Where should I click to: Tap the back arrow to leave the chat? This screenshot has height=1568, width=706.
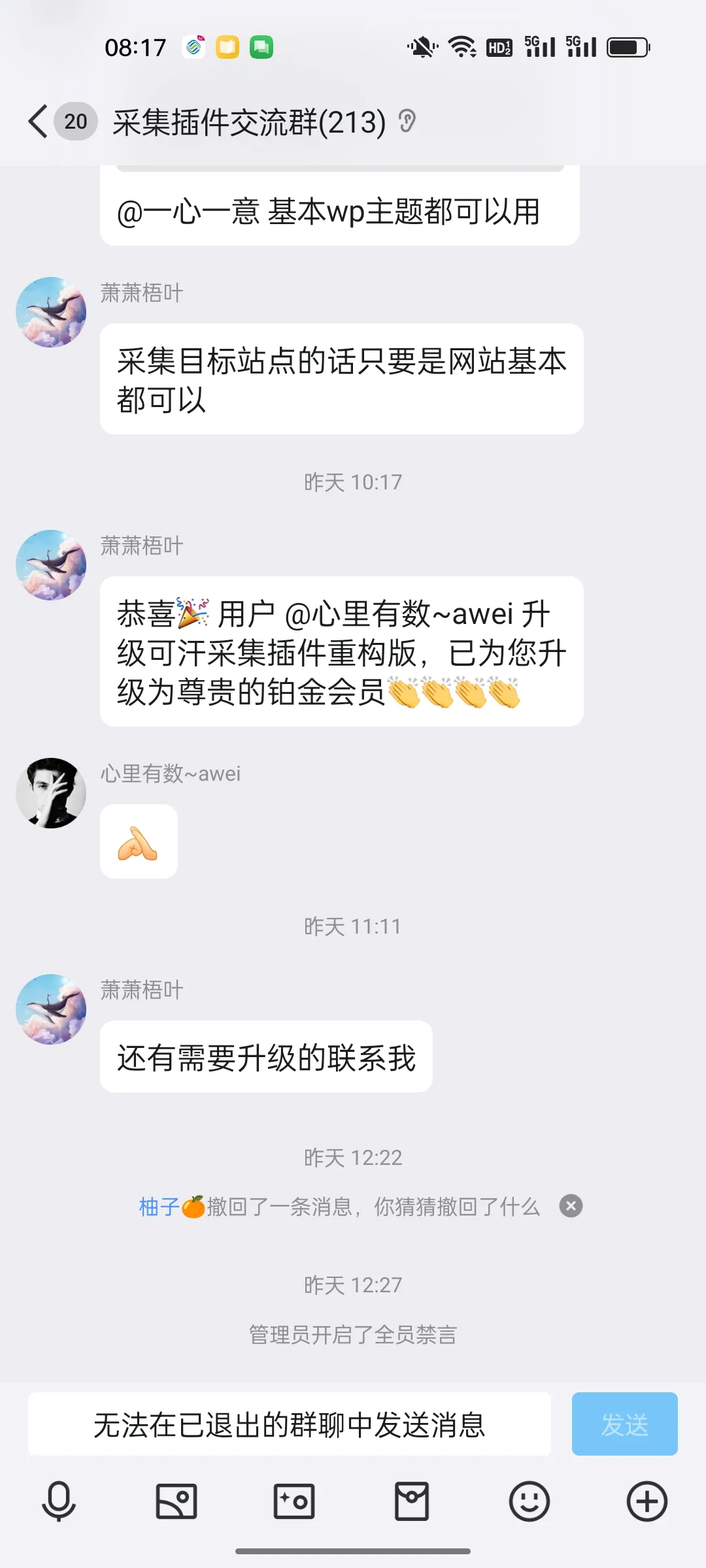tap(37, 122)
